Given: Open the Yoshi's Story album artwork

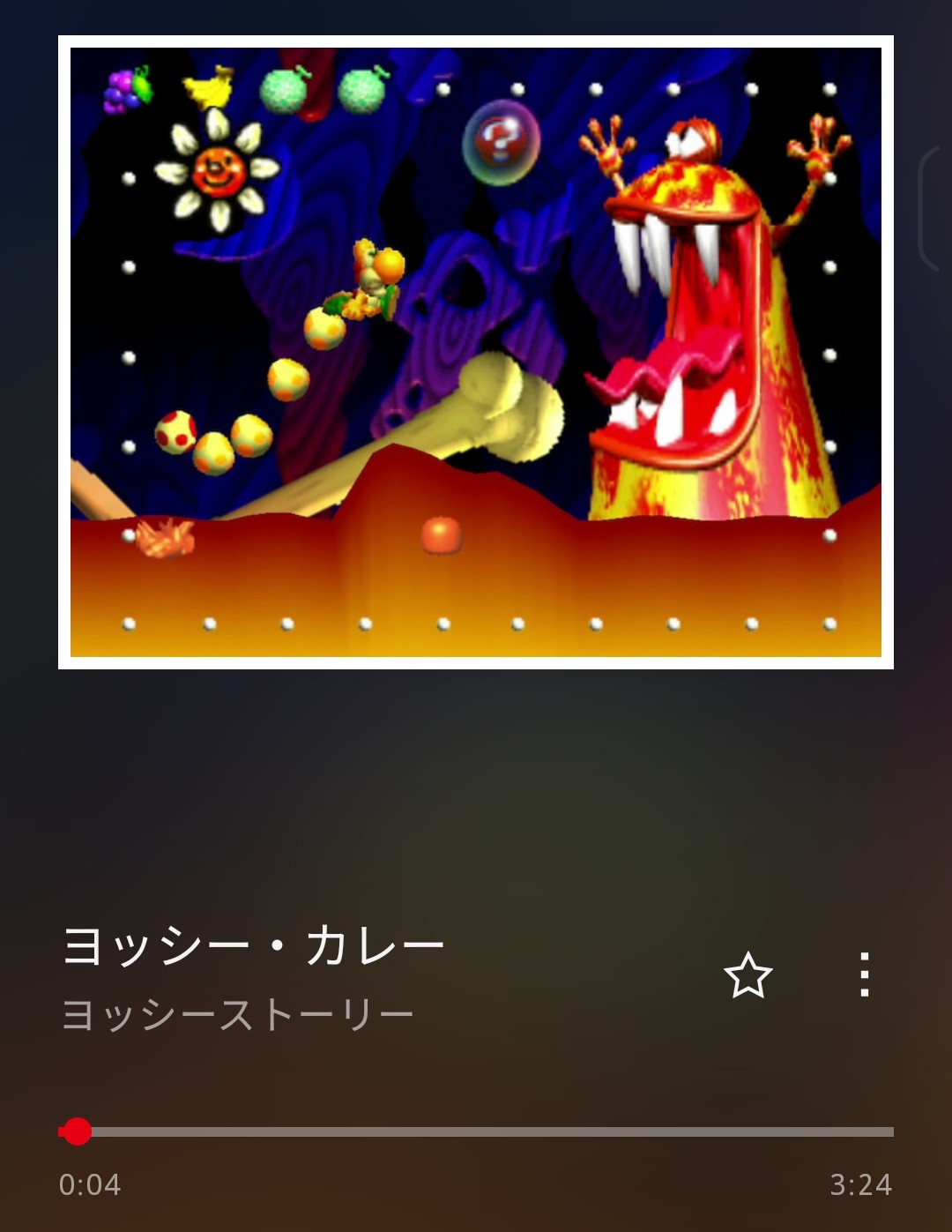Looking at the screenshot, I should tap(476, 353).
